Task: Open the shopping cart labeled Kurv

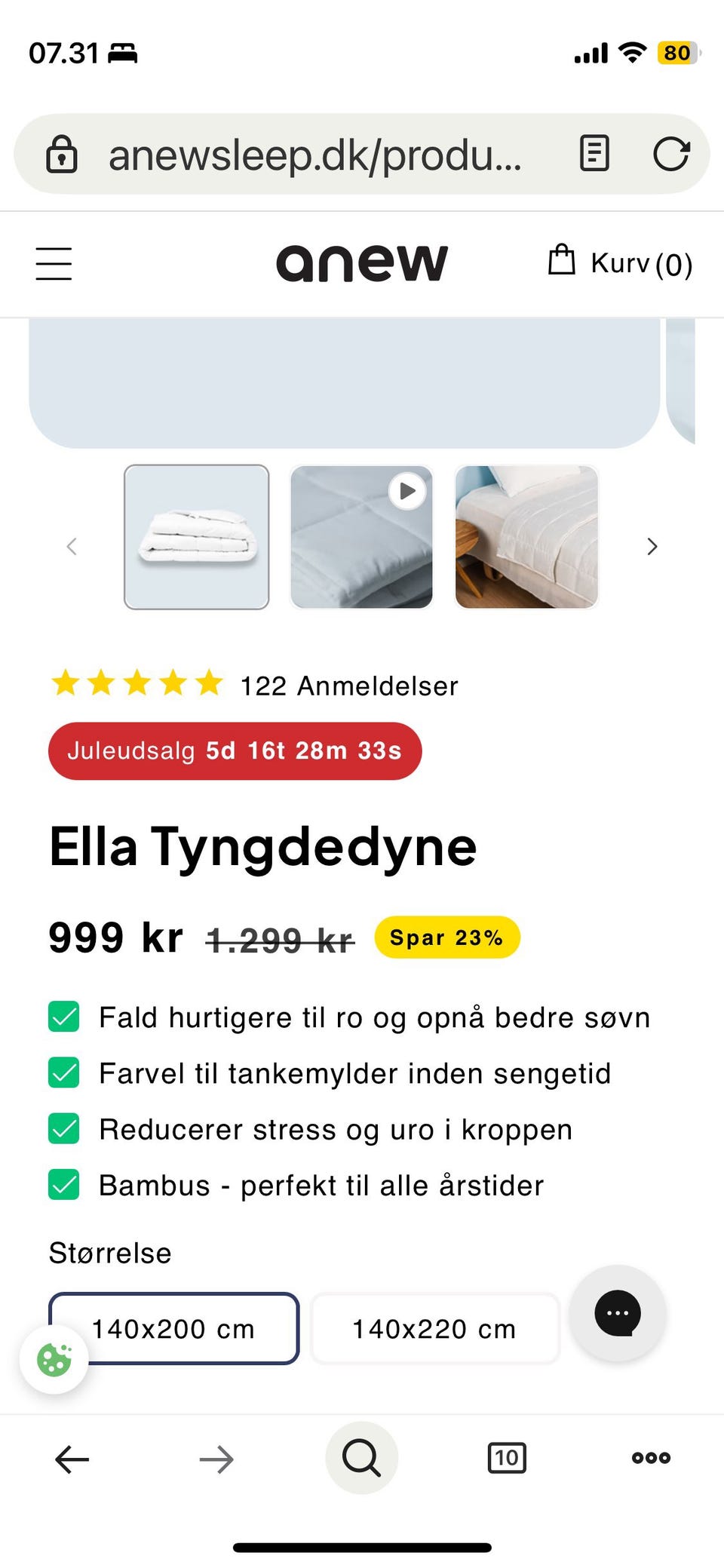Action: pos(618,263)
